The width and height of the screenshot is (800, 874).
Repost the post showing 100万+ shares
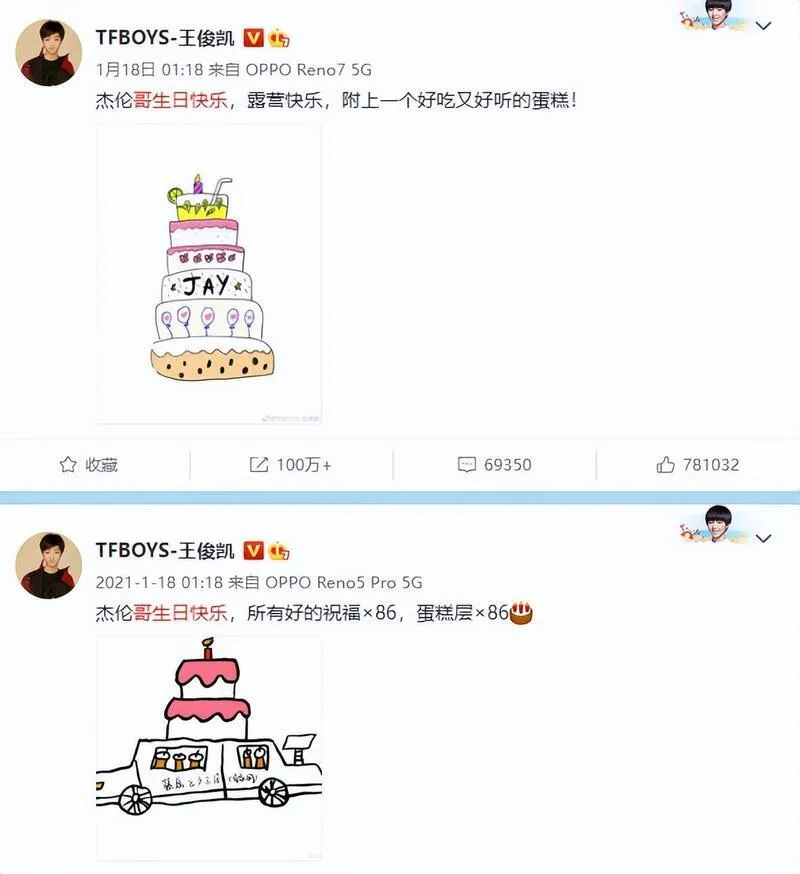tap(290, 464)
